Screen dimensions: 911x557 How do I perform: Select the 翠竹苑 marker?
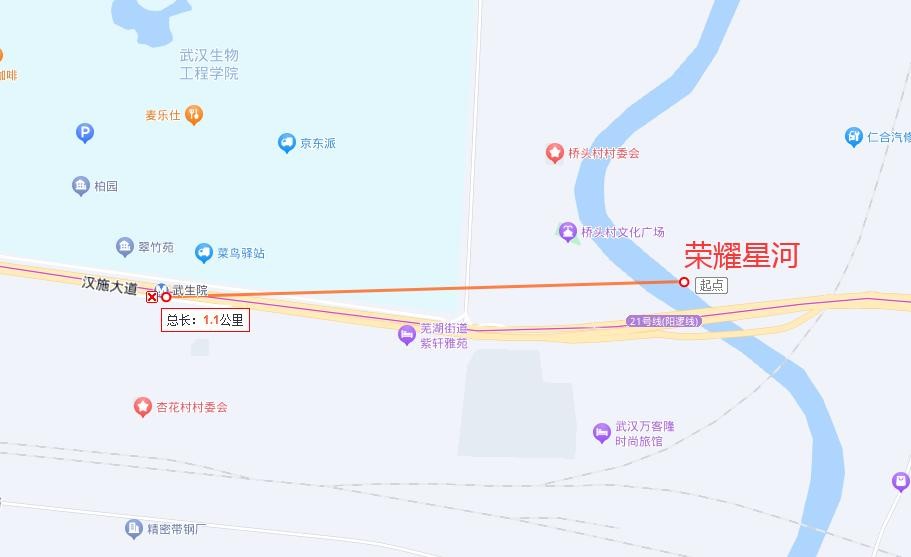[x=125, y=246]
